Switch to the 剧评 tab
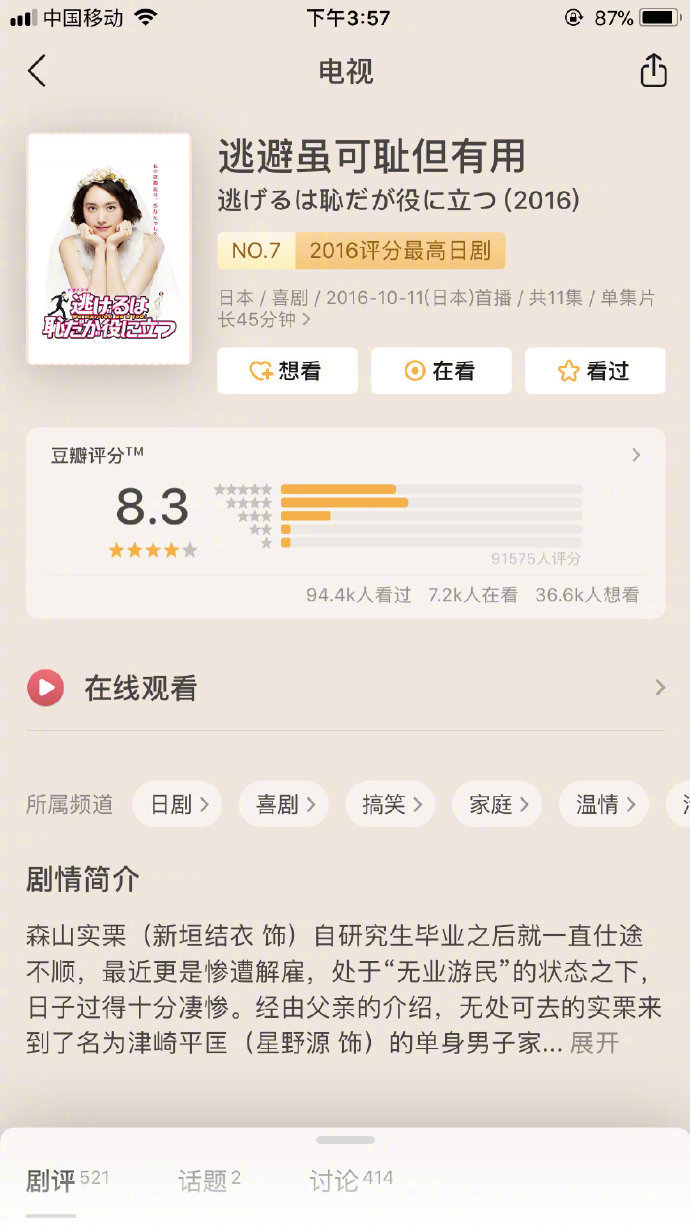Viewport: 690px width, 1227px height. click(52, 1181)
